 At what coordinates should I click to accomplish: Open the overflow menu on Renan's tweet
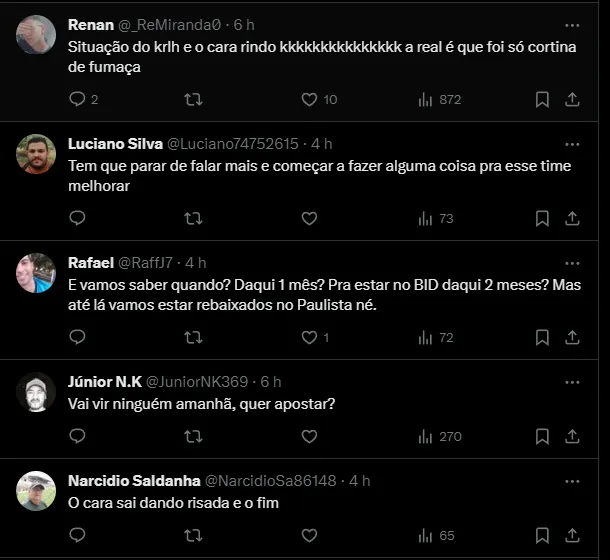pyautogui.click(x=571, y=24)
